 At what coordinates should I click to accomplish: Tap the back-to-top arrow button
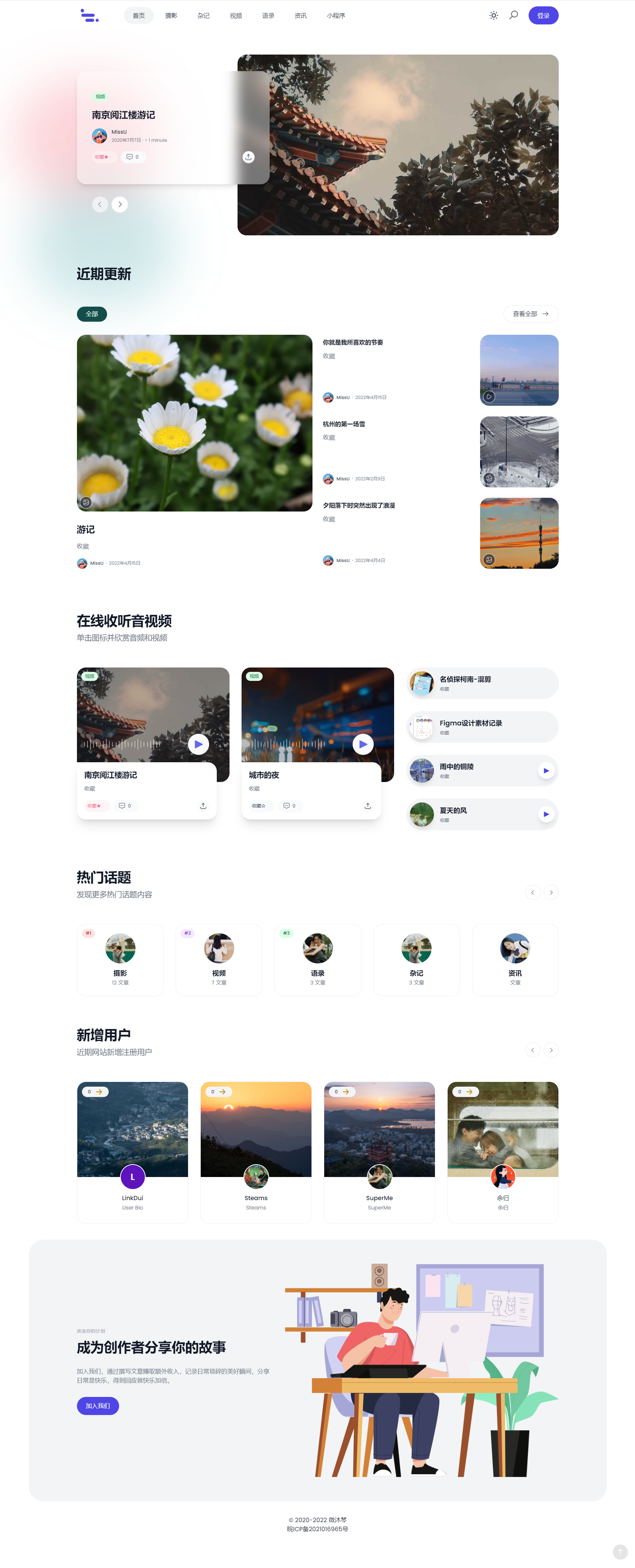point(619,1552)
